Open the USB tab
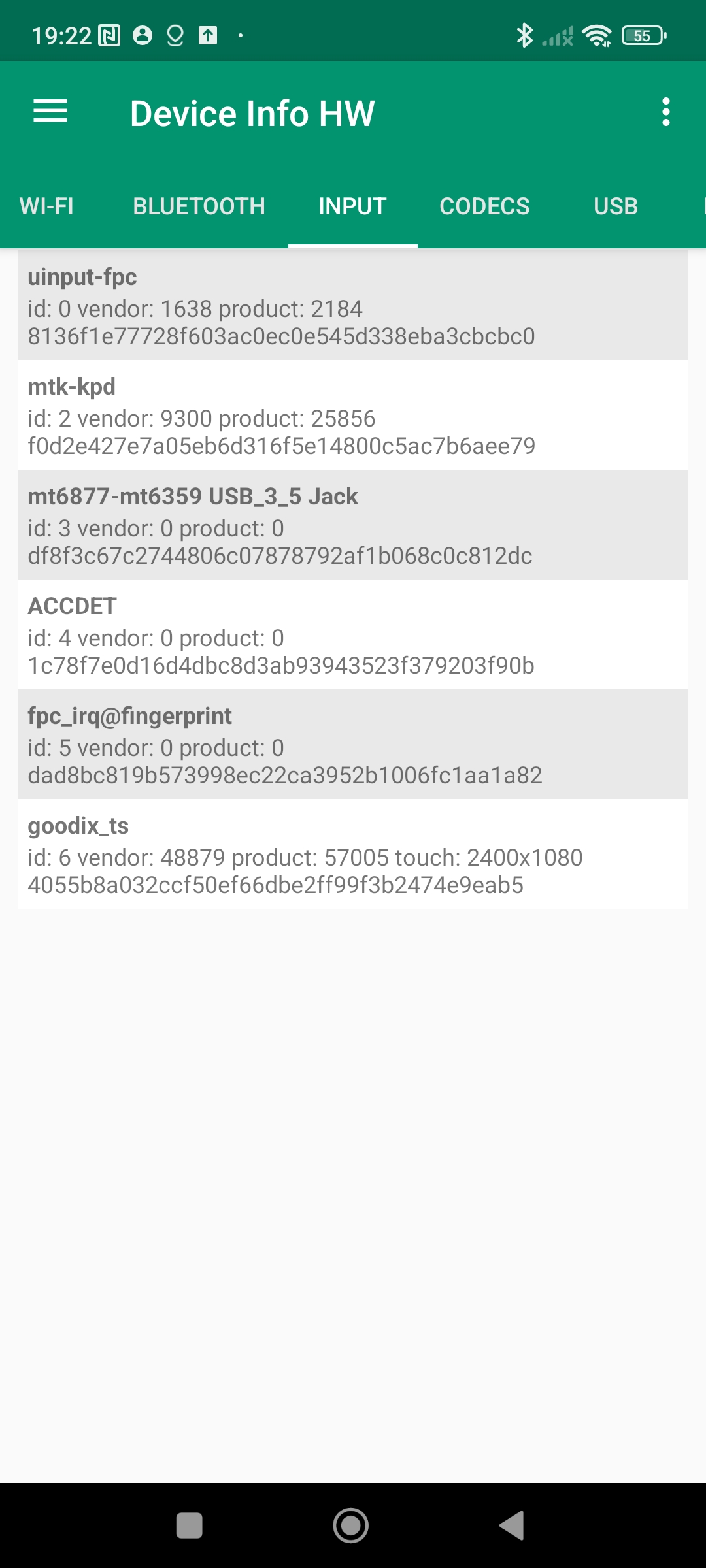Viewport: 706px width, 1568px height. (615, 206)
